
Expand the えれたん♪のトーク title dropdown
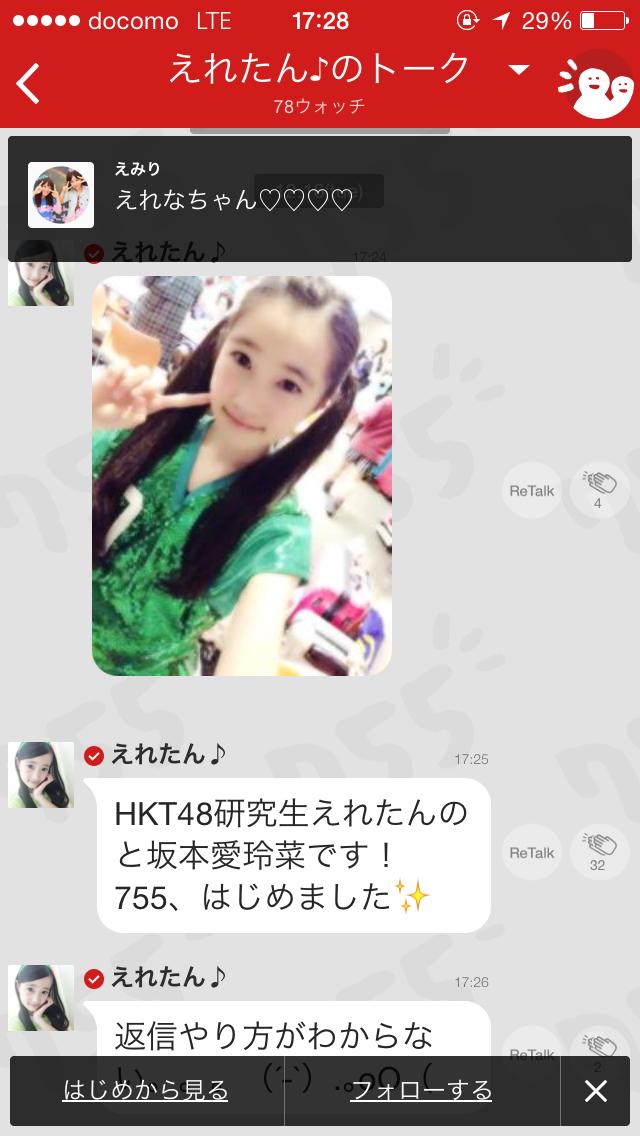point(518,70)
